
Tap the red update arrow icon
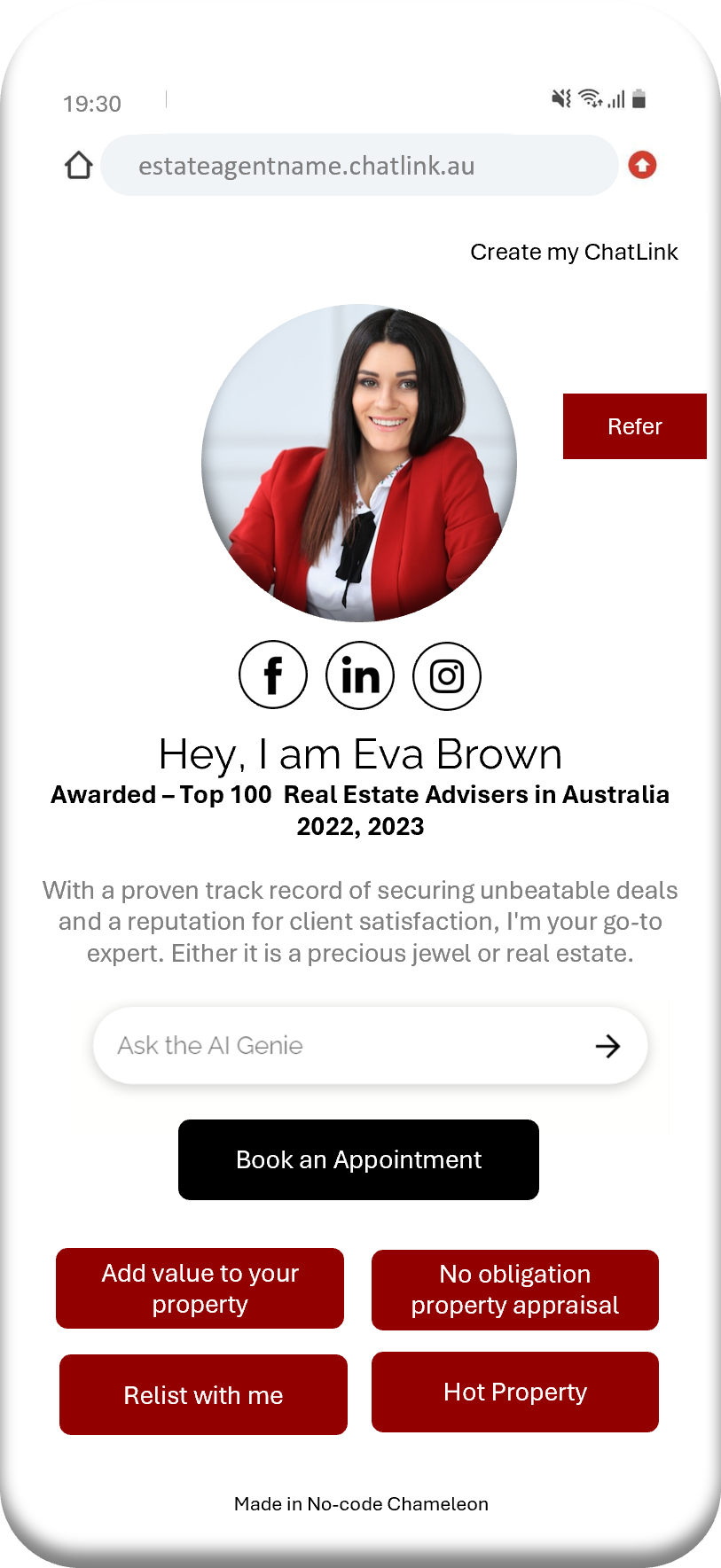[642, 165]
